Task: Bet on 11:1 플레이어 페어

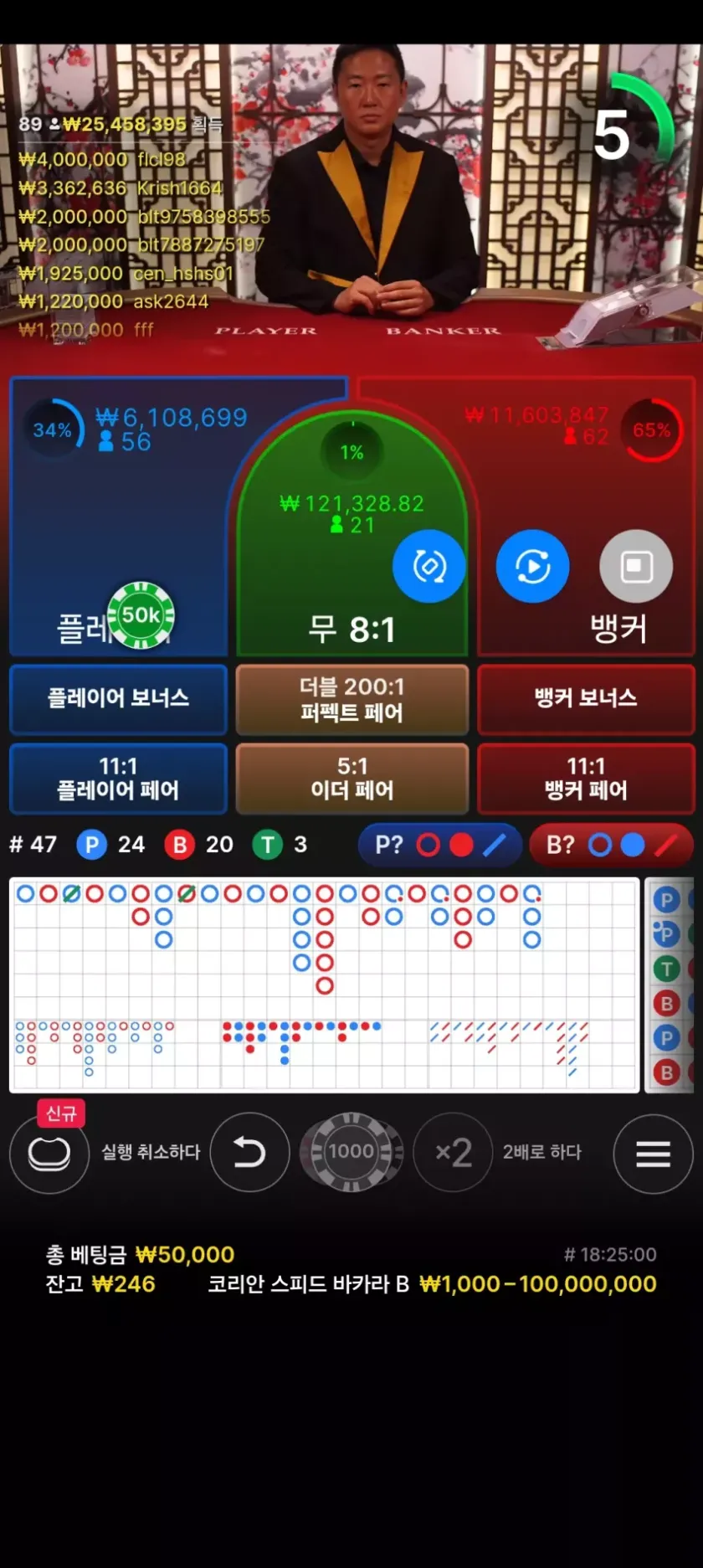Action: pyautogui.click(x=118, y=778)
